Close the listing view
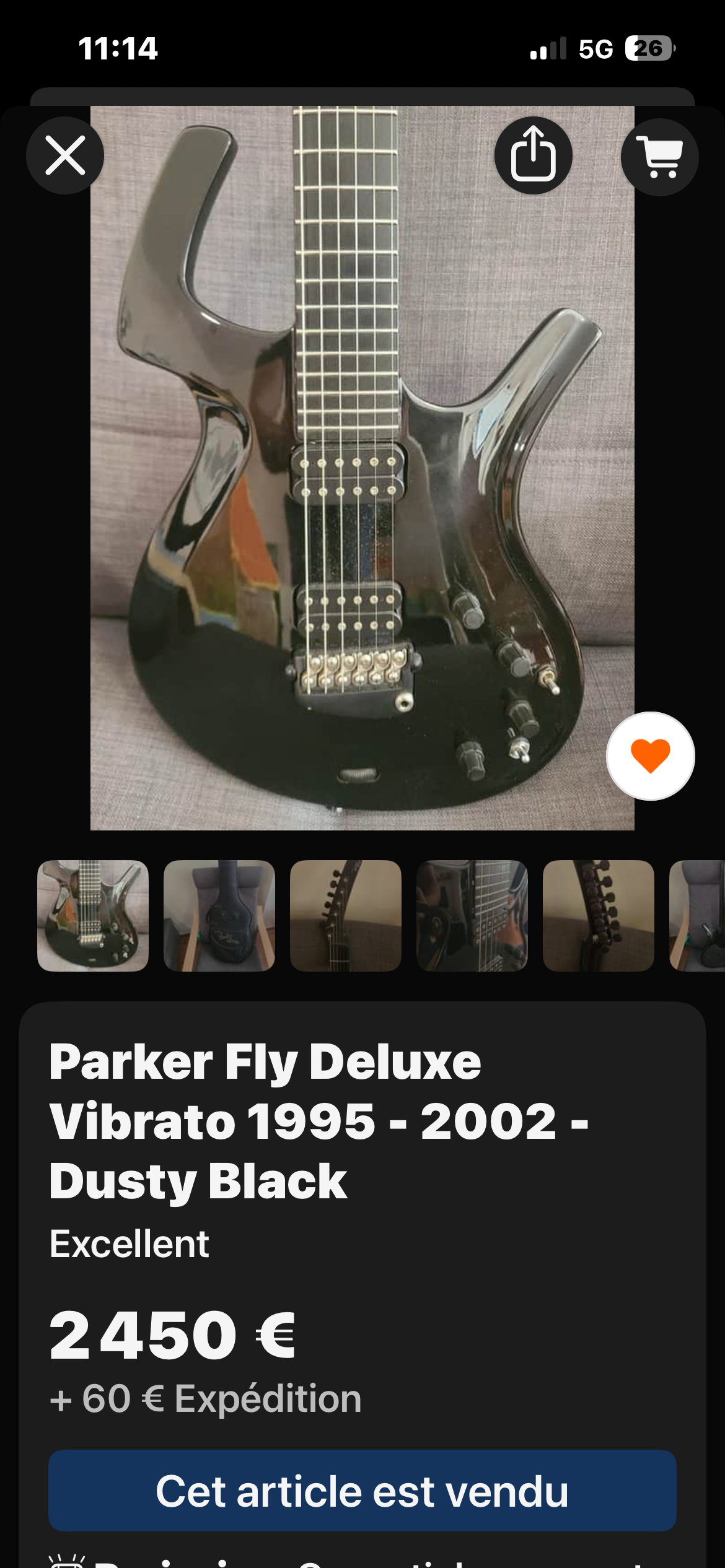 coord(65,155)
